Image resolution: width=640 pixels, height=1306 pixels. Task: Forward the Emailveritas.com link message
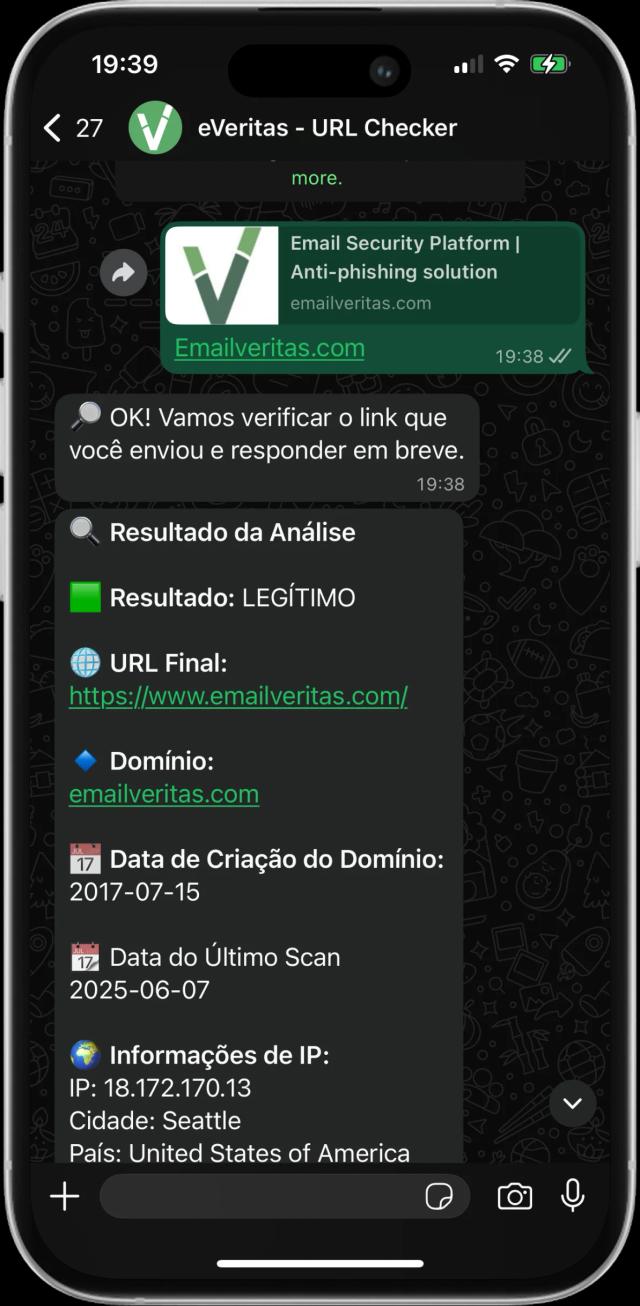point(123,273)
